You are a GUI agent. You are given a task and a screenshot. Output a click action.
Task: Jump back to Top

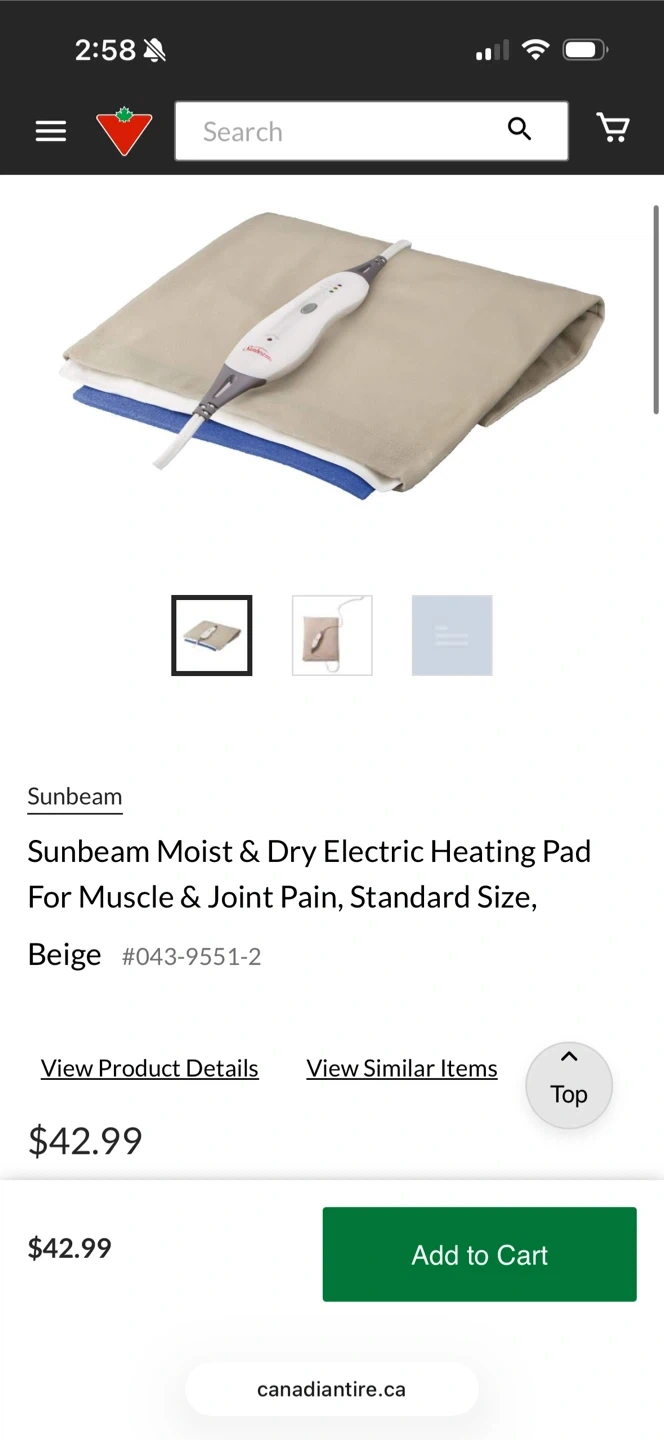point(569,1085)
